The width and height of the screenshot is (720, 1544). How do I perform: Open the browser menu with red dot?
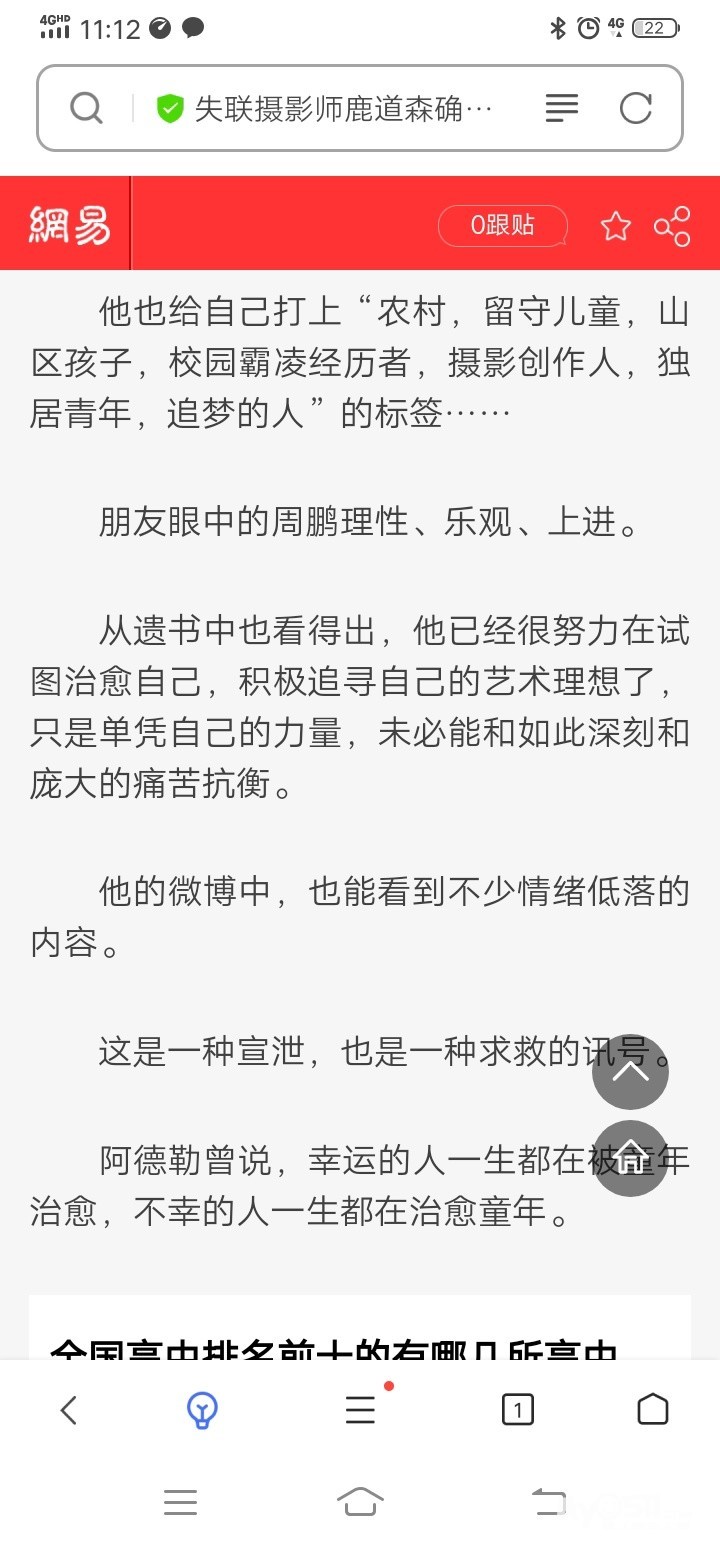[x=360, y=1410]
